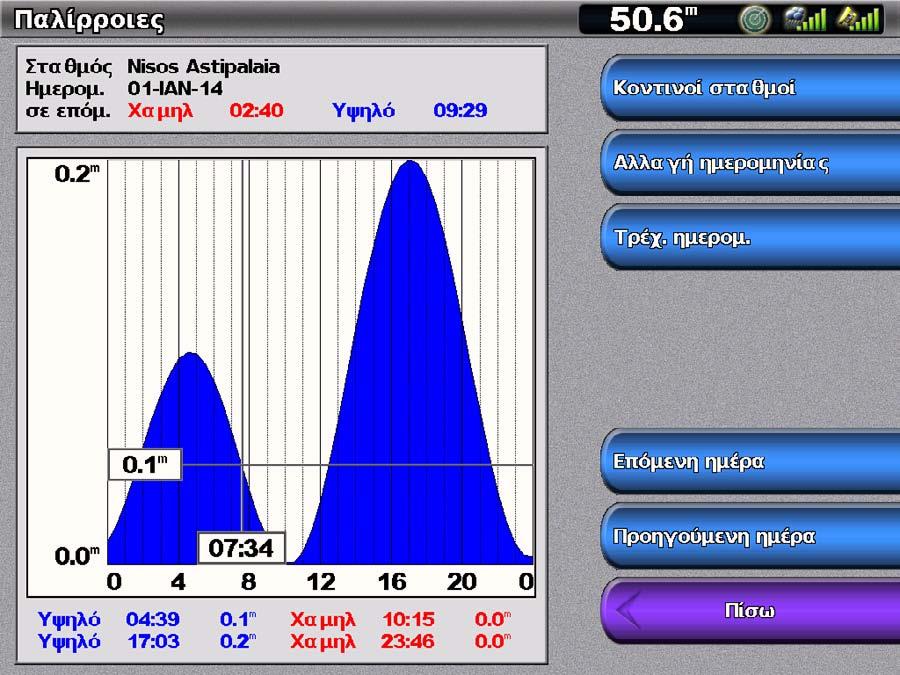The width and height of the screenshot is (900, 675).
Task: Go back using the Πίσω button
Action: 750,611
